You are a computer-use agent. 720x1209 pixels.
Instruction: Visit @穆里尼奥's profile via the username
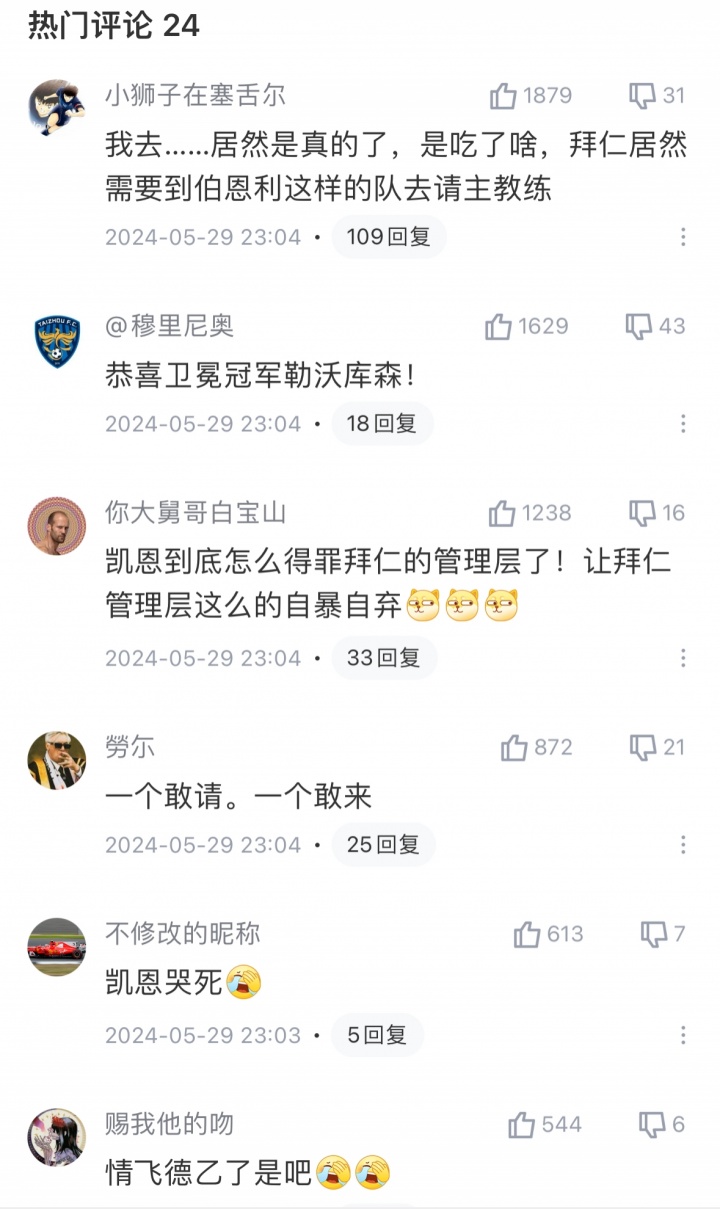coord(169,326)
